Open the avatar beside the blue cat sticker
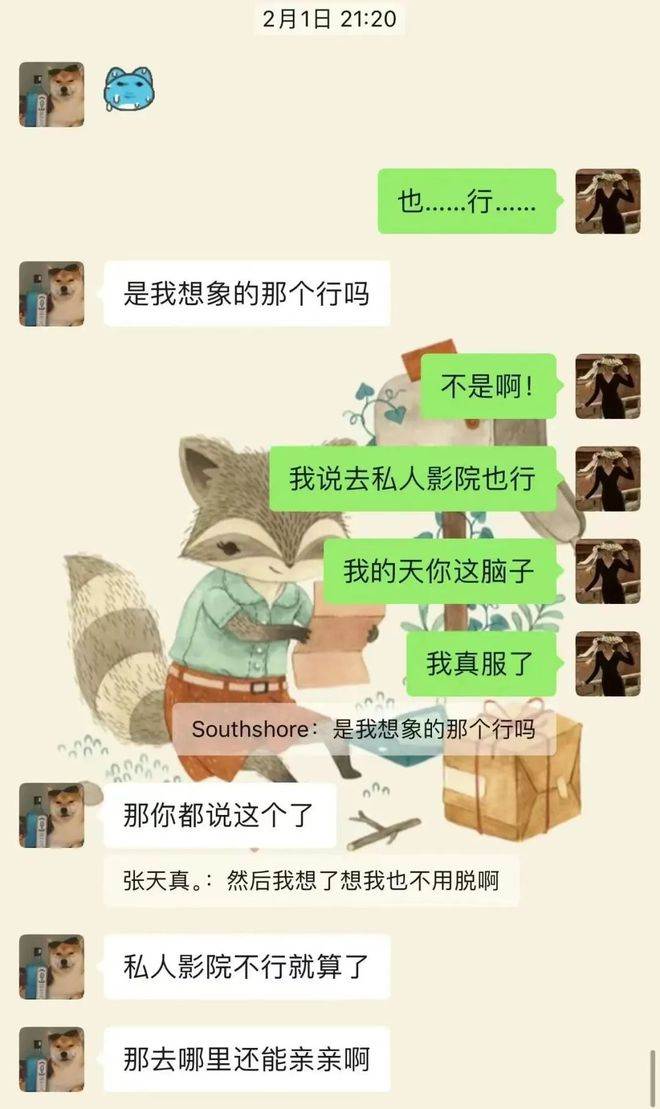This screenshot has width=660, height=1109. (x=51, y=94)
